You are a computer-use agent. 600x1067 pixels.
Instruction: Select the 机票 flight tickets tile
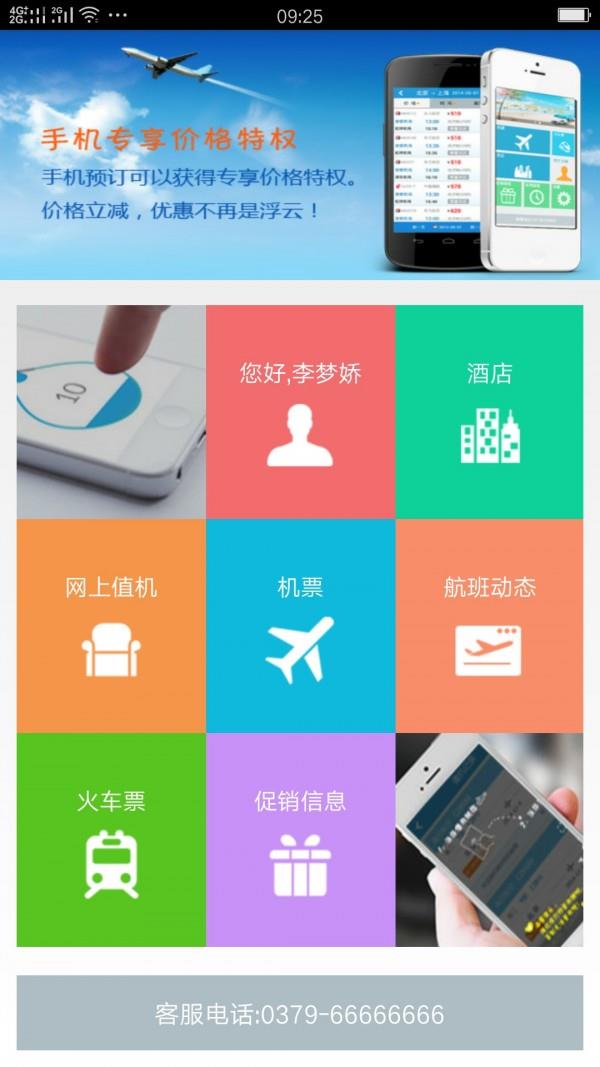(x=300, y=626)
